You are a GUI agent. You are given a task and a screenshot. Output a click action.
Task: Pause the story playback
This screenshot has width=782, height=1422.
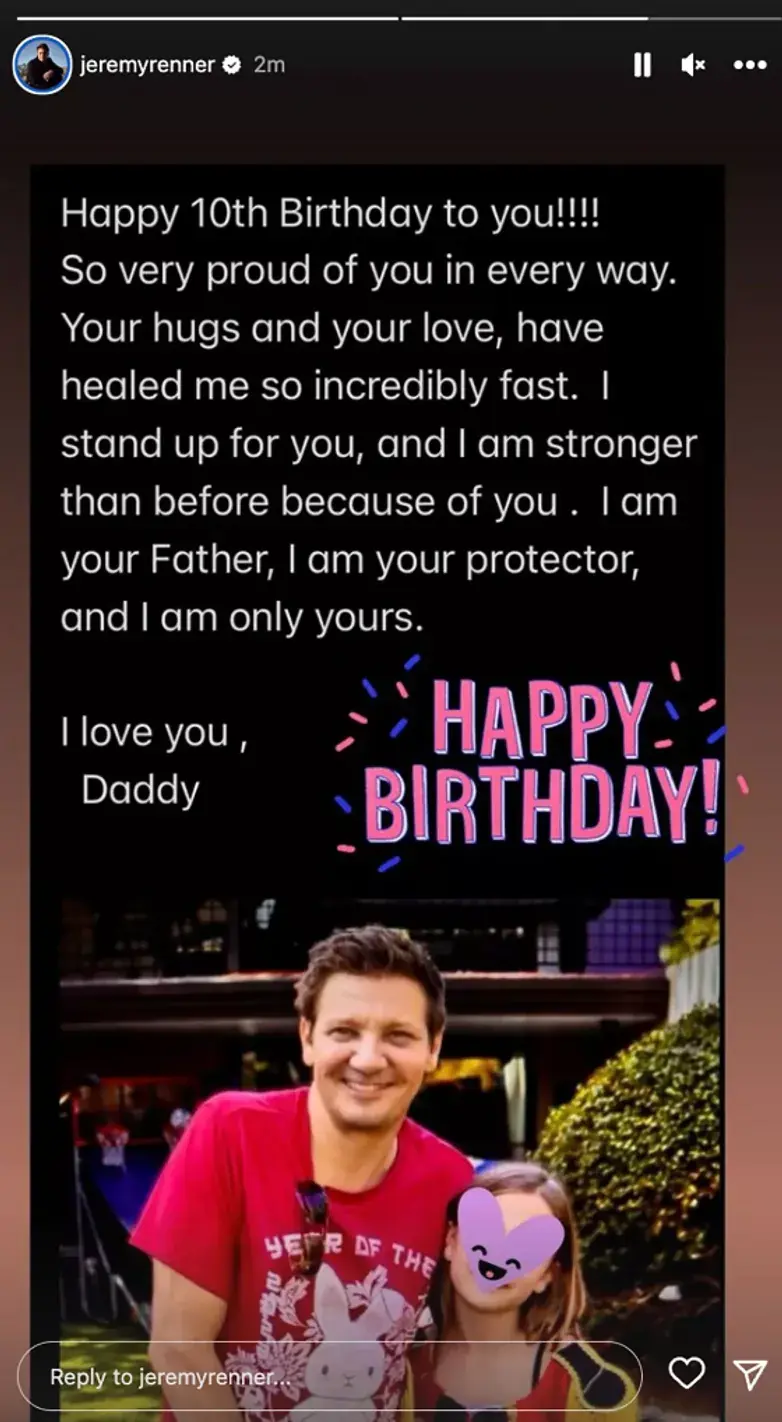pyautogui.click(x=642, y=65)
